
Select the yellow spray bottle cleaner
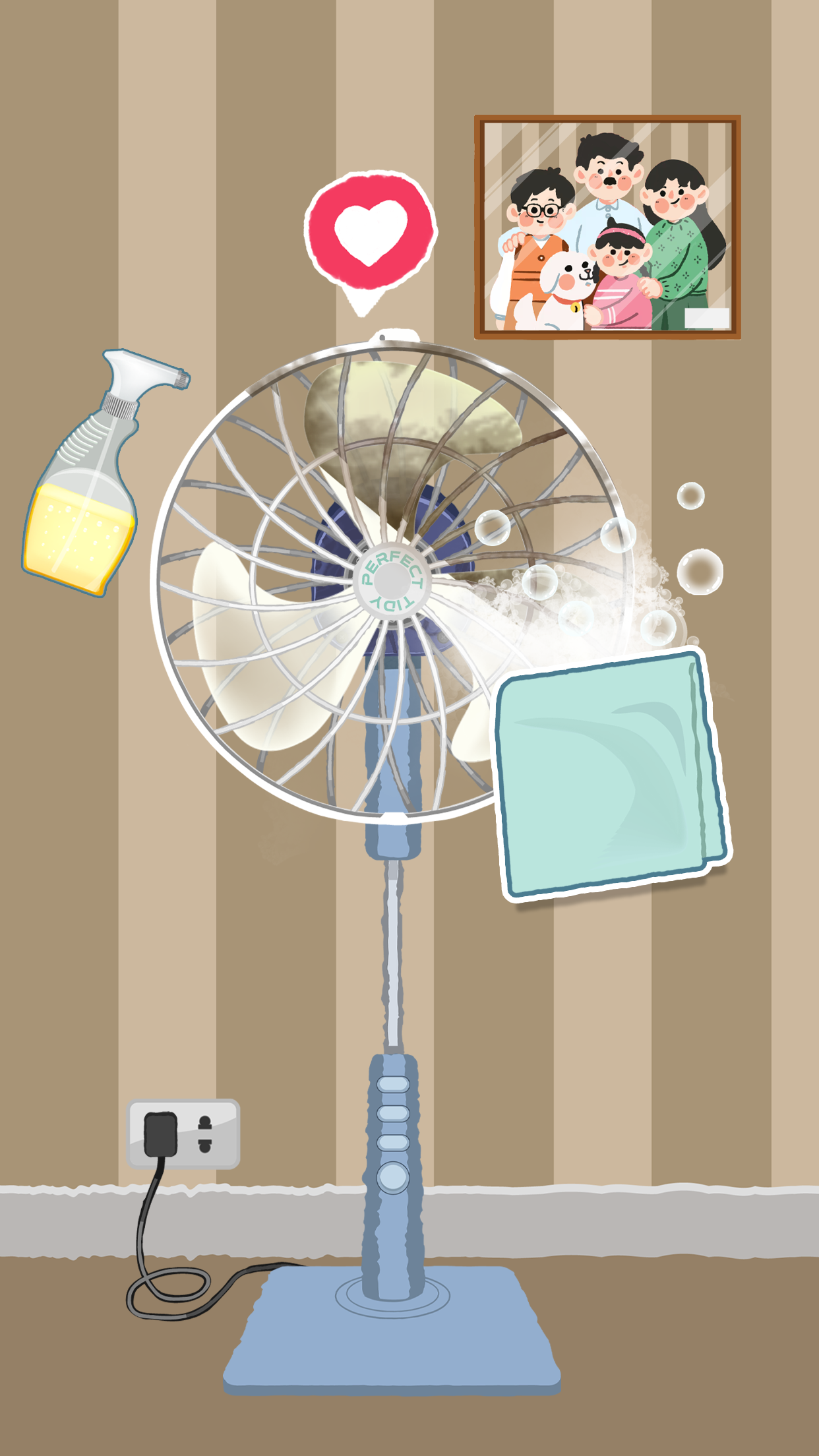79,514
